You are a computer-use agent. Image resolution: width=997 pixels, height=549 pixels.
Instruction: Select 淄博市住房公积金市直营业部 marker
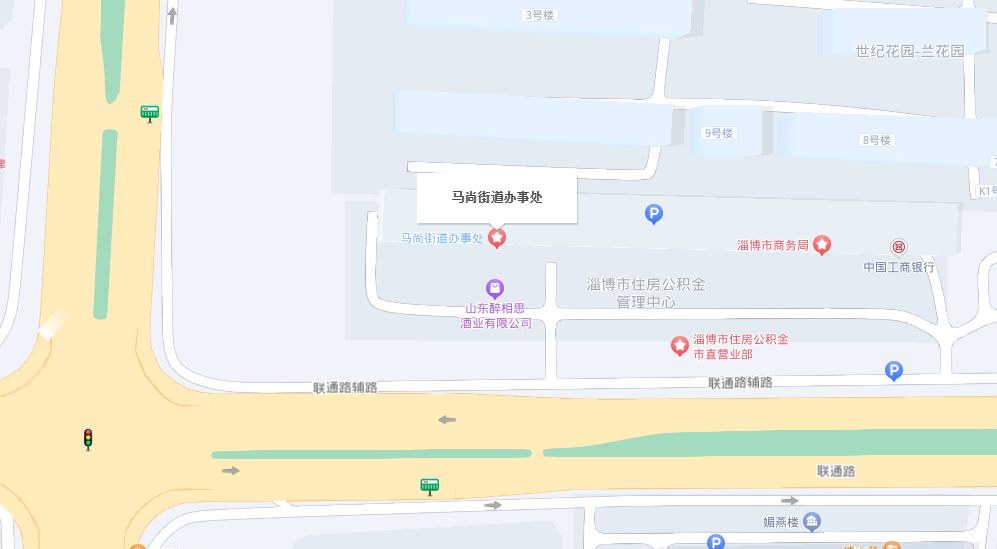click(x=679, y=346)
